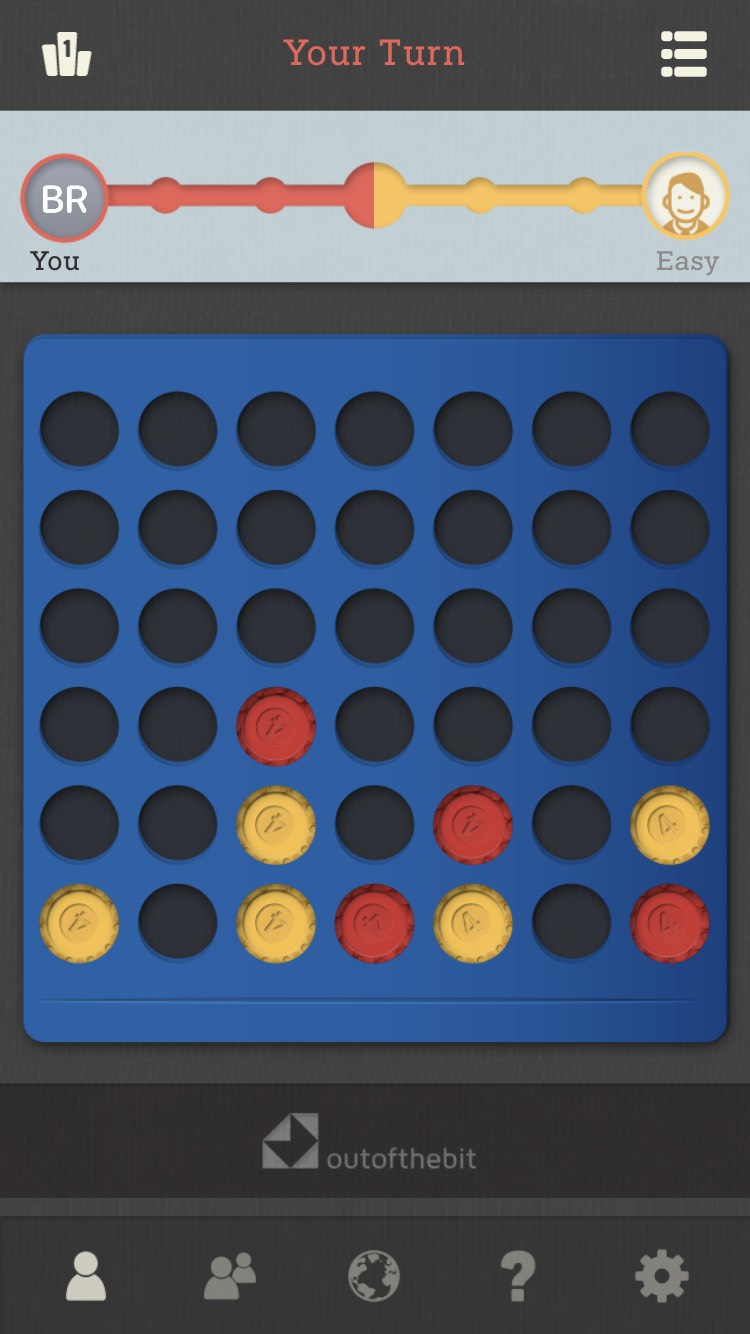Image resolution: width=750 pixels, height=1334 pixels.
Task: Open online play with the globe icon
Action: click(x=375, y=1274)
